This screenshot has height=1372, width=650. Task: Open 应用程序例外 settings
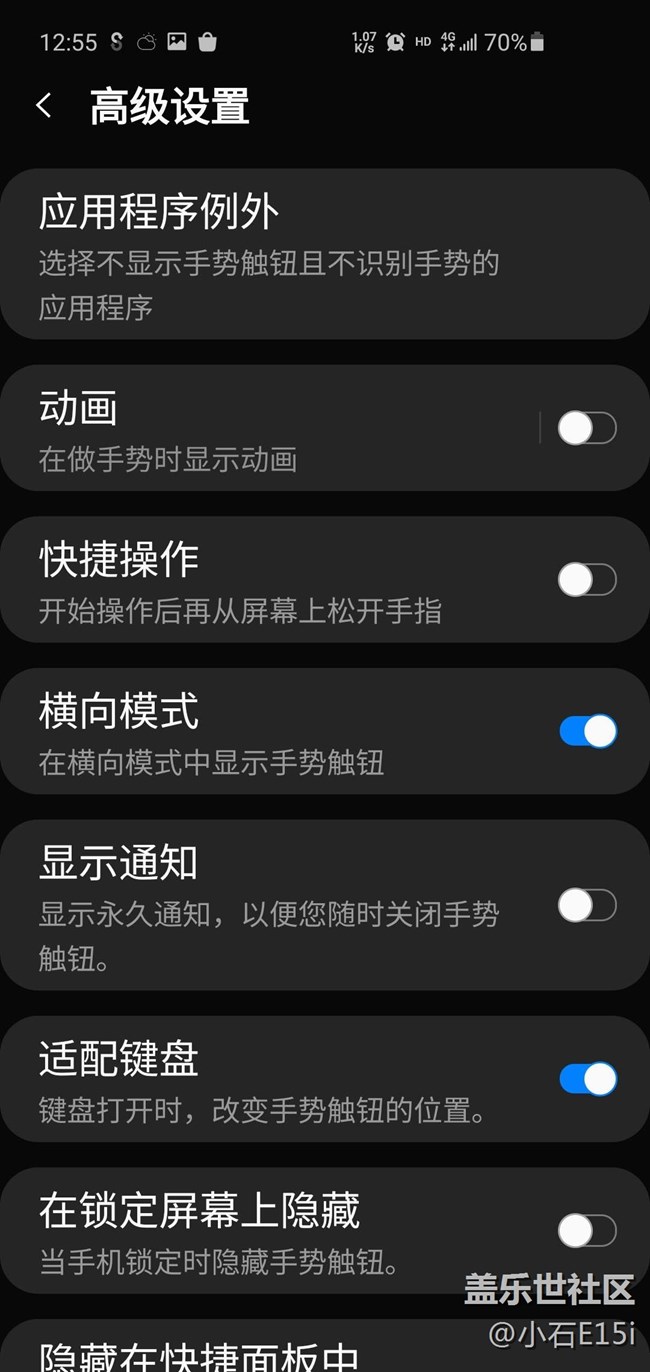[x=325, y=254]
